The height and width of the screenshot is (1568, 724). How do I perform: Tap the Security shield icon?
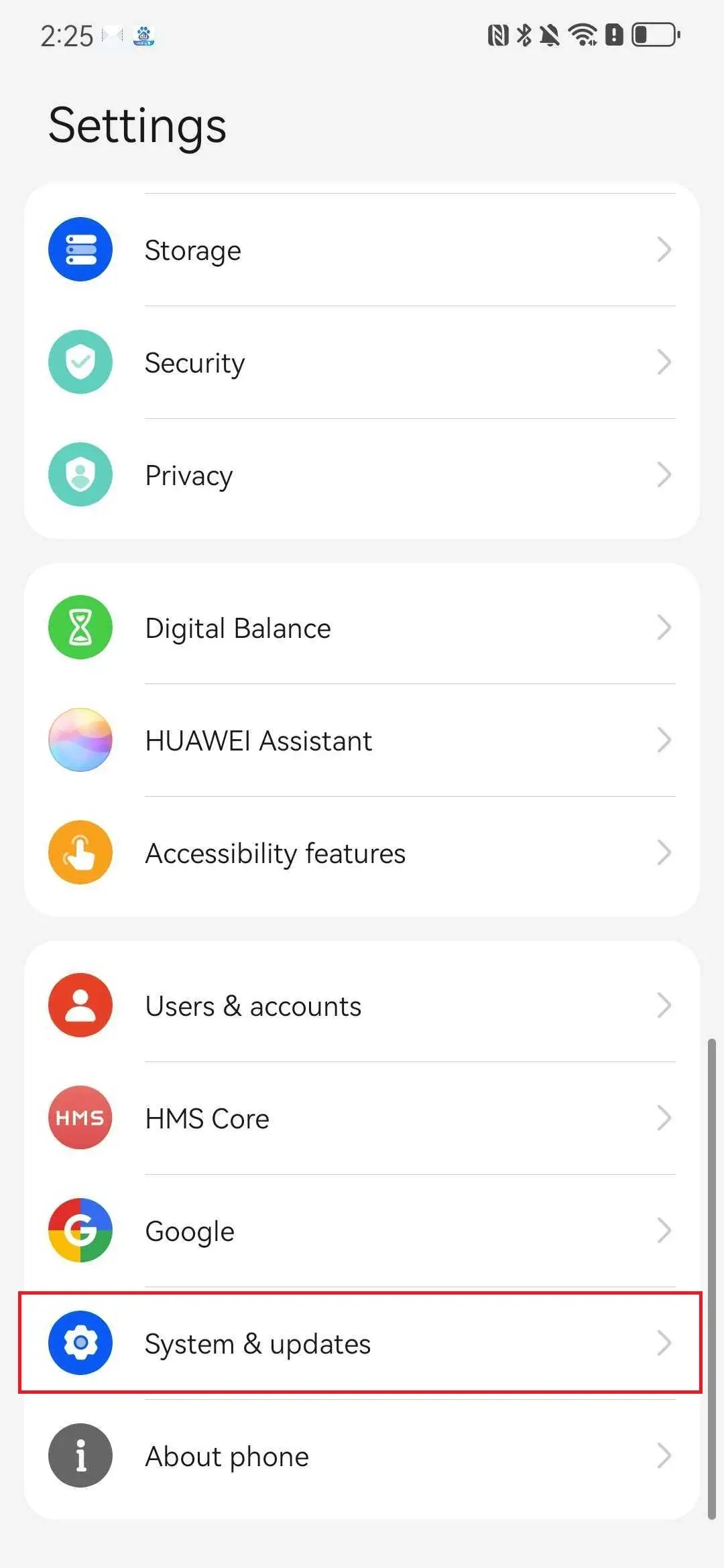click(x=80, y=361)
